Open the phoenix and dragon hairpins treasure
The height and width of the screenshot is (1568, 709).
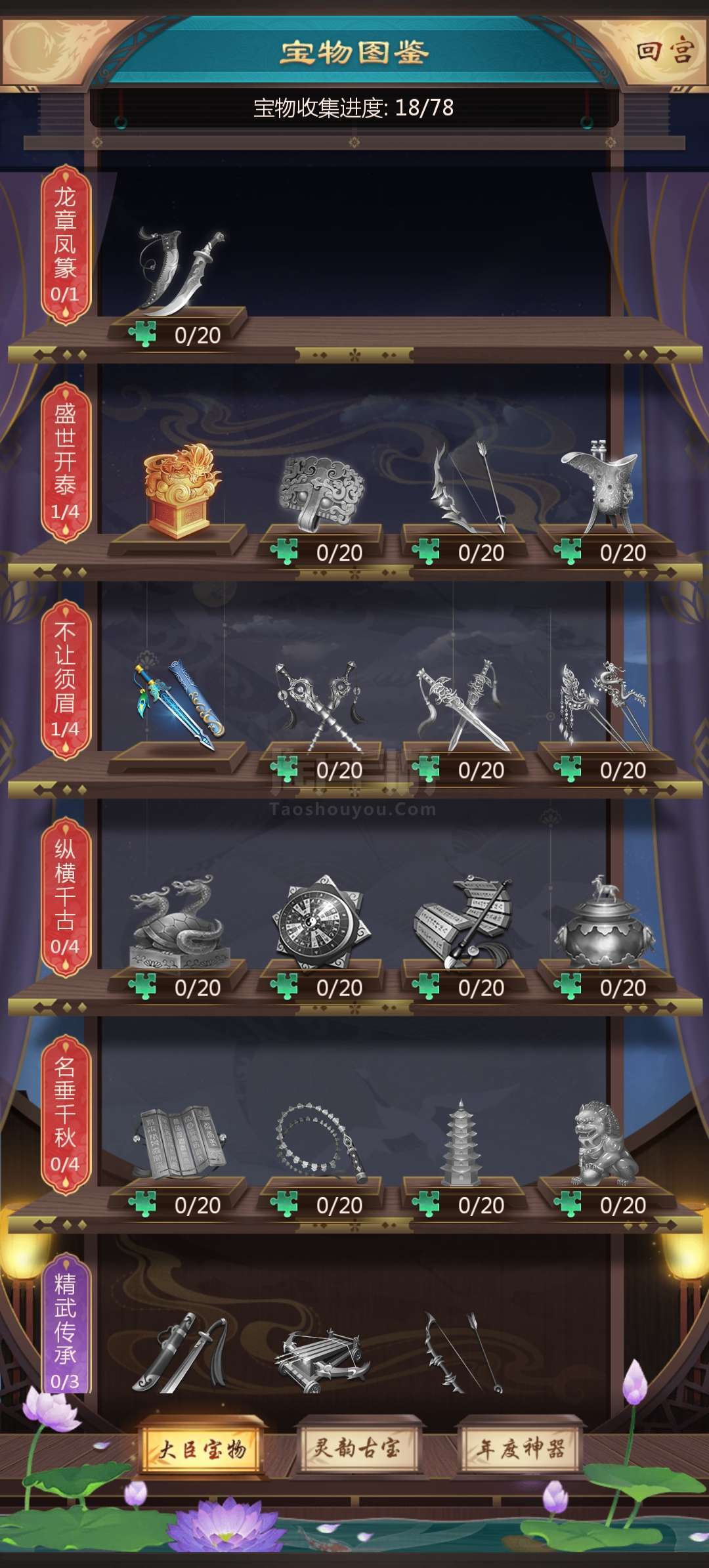pos(605,705)
